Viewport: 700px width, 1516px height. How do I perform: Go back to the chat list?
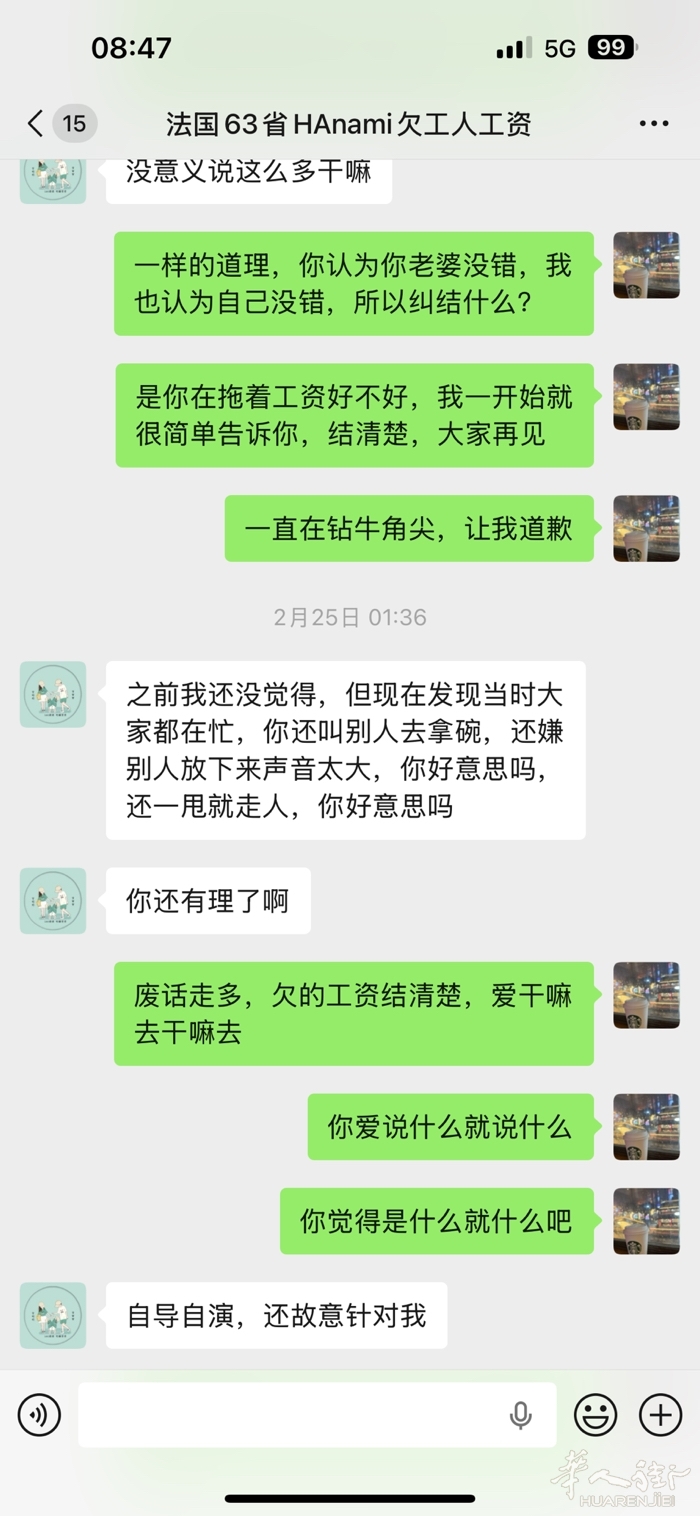[36, 124]
